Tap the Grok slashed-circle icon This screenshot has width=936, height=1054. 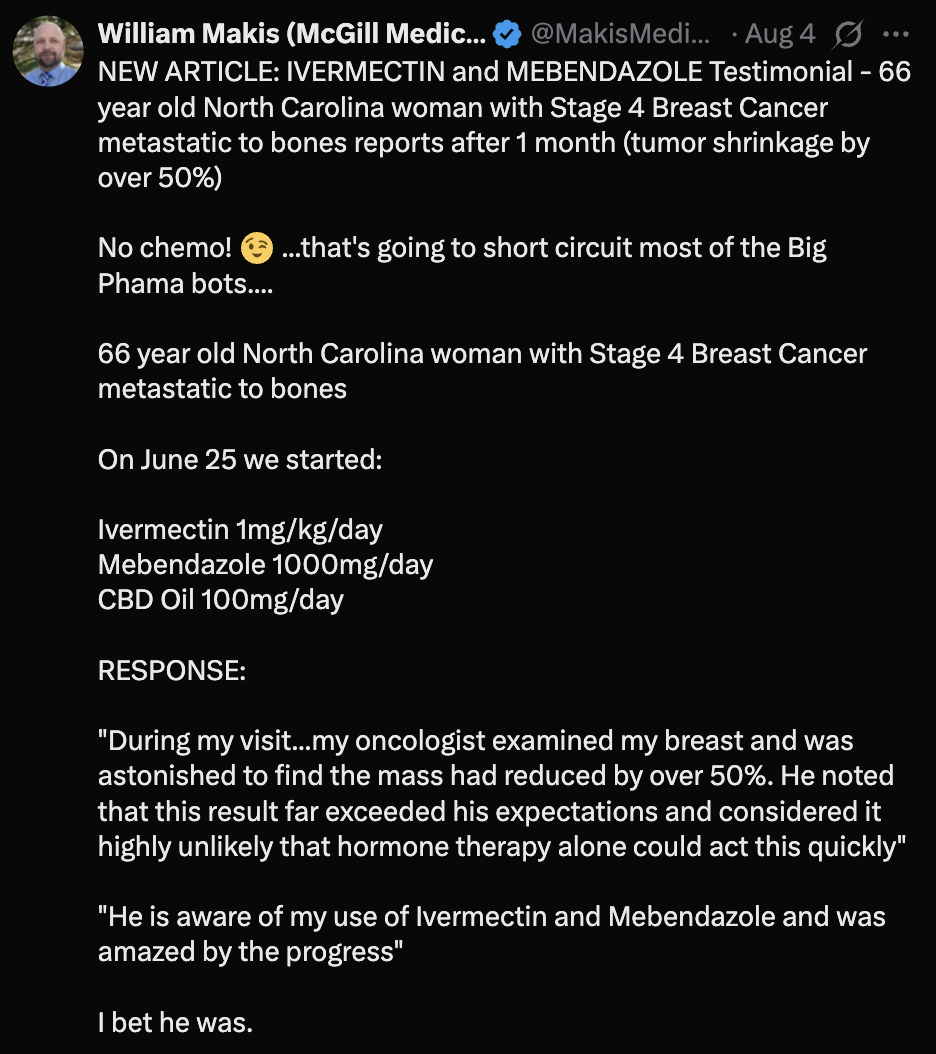847,35
